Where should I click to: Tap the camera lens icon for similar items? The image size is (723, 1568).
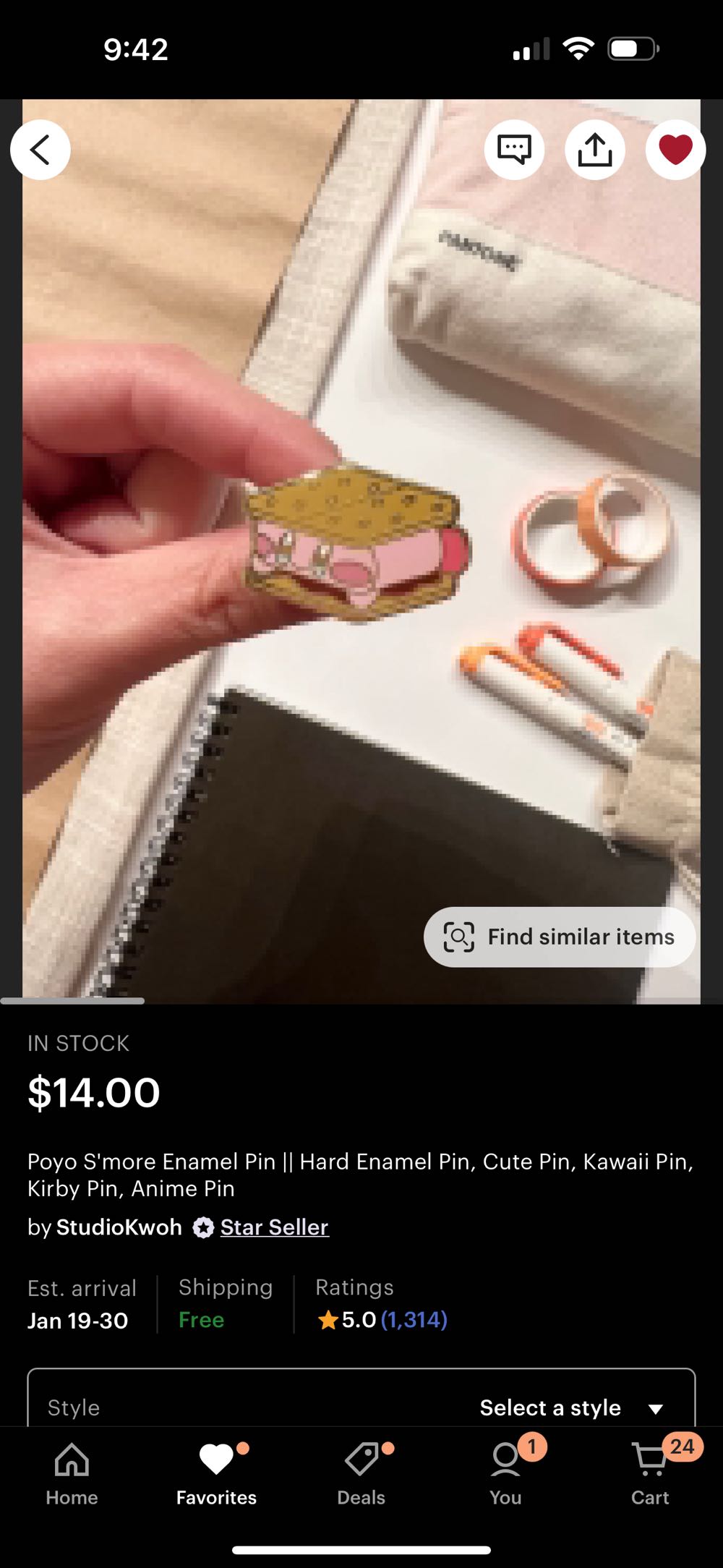pyautogui.click(x=458, y=937)
